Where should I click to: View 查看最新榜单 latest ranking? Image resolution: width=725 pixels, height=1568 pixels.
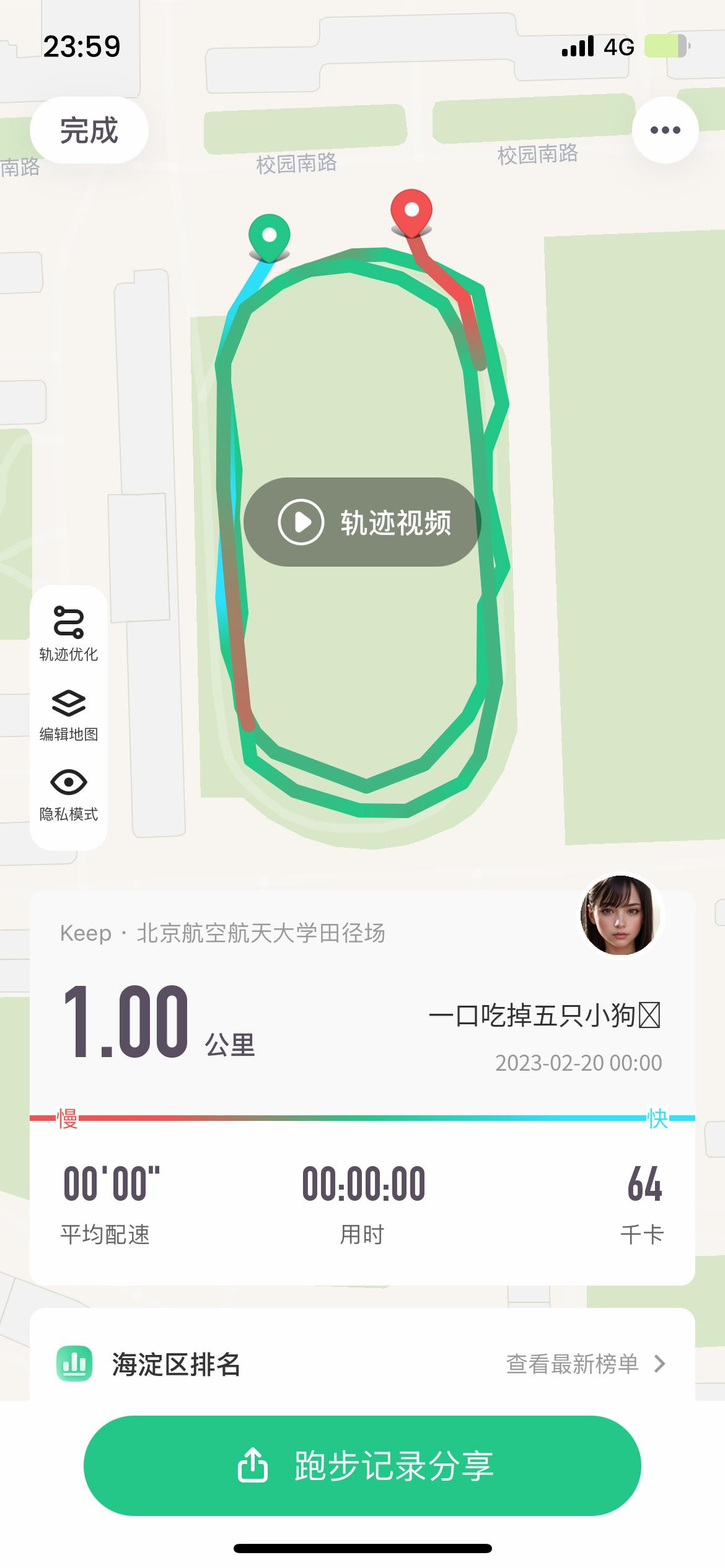584,1364
